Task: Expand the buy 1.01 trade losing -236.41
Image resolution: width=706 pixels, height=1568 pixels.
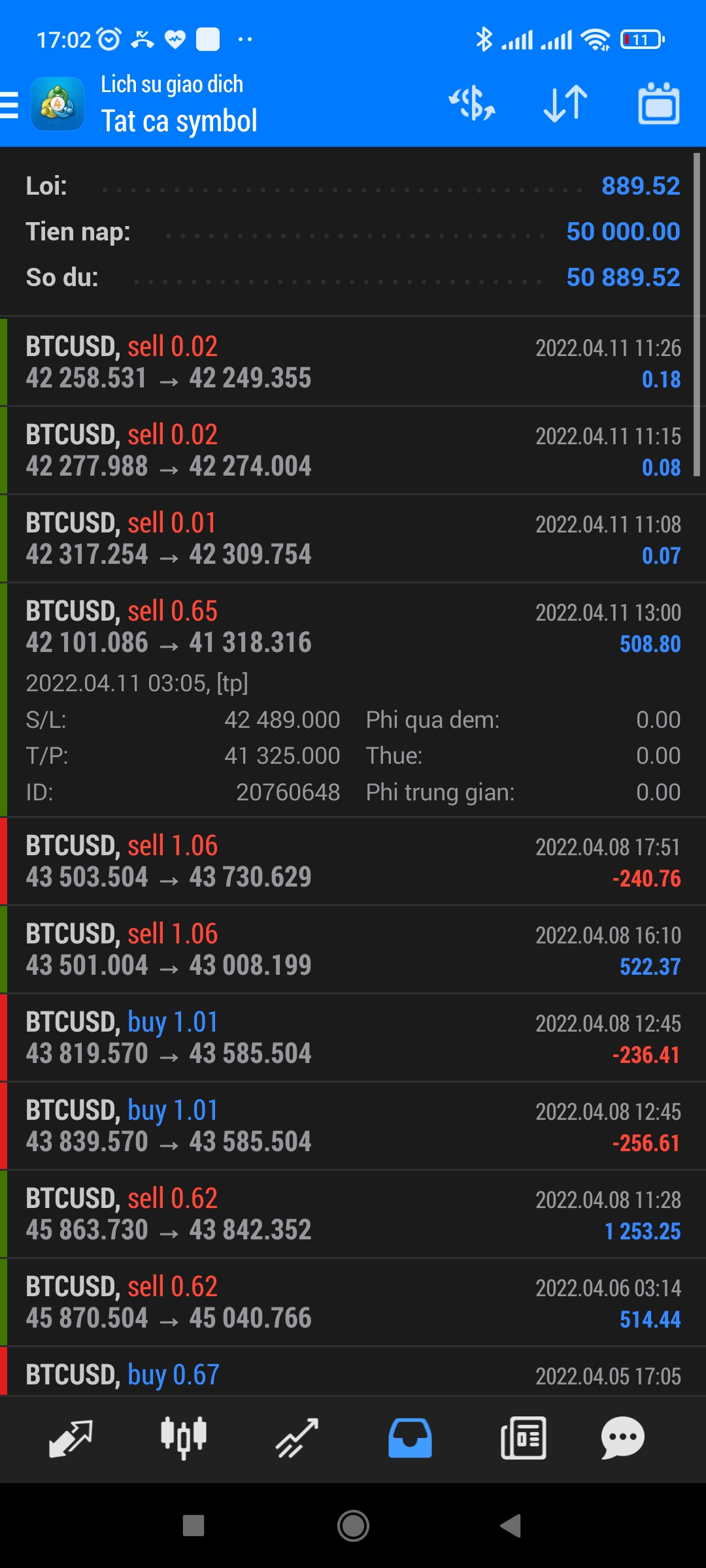Action: 353,1038
